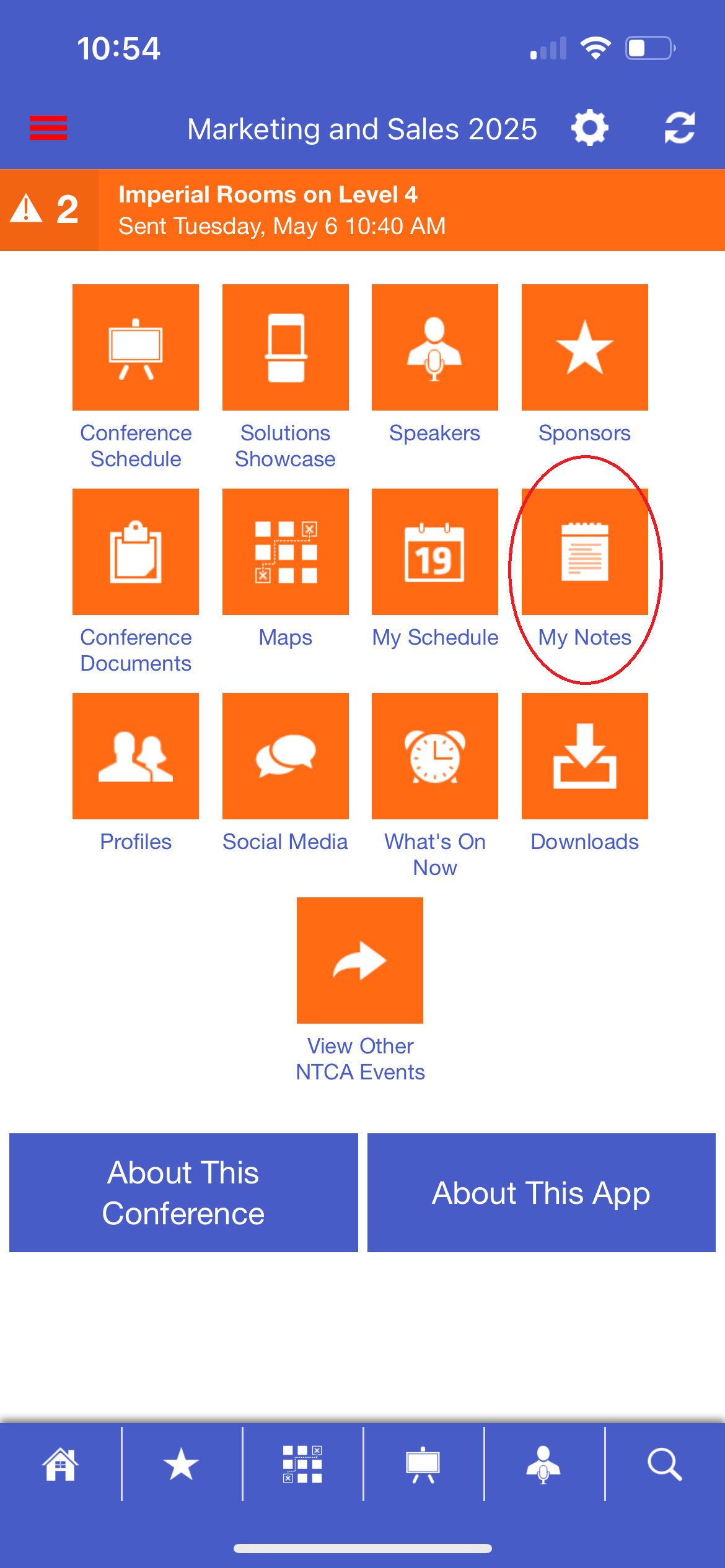Viewport: 725px width, 1568px height.
Task: Open the Downloads tile
Action: (x=584, y=757)
